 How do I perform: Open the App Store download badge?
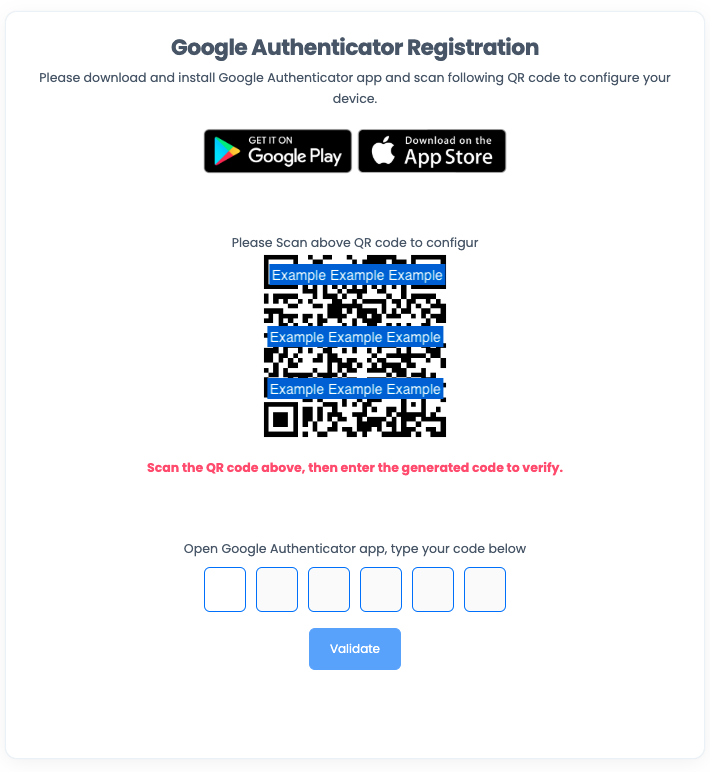coord(432,151)
